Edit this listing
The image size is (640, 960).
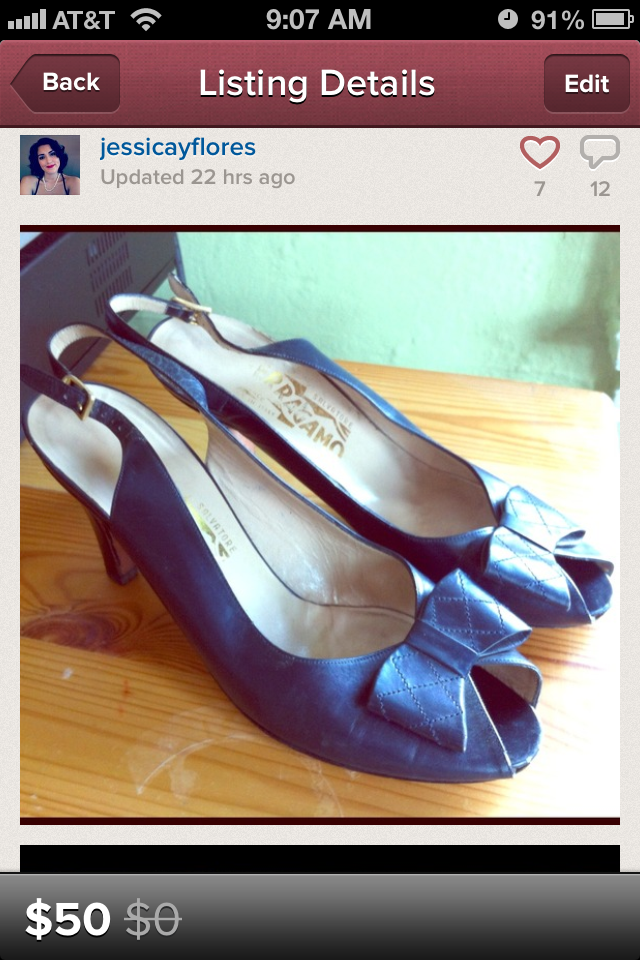tap(586, 83)
